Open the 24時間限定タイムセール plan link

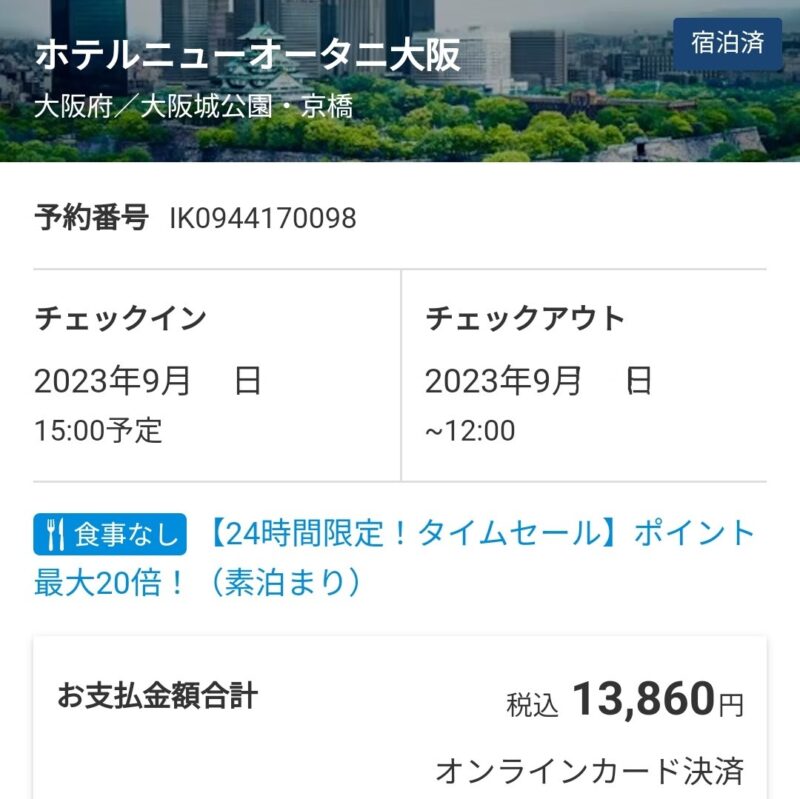(480, 535)
